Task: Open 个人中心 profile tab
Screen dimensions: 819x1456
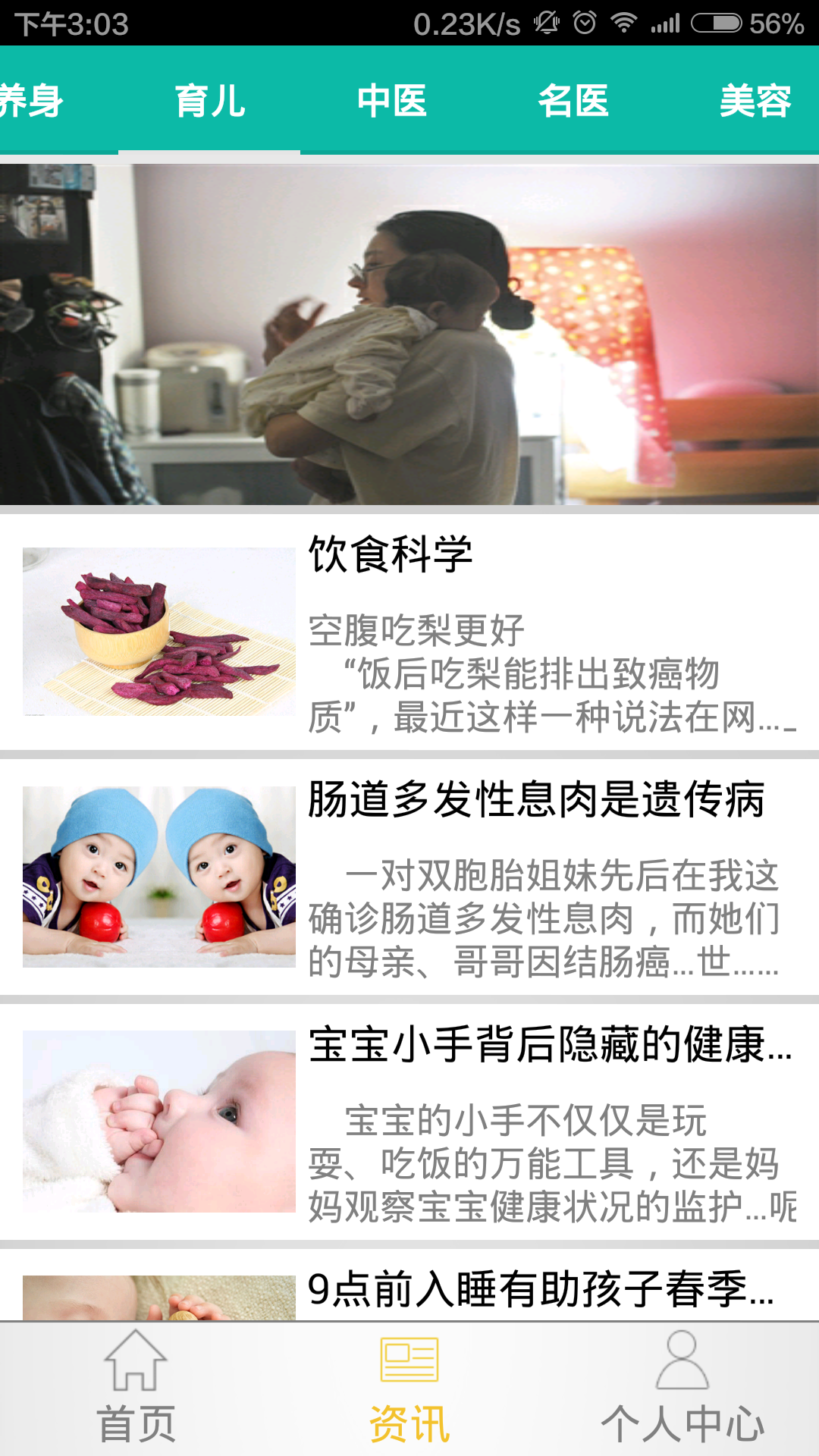Action: point(682,1389)
